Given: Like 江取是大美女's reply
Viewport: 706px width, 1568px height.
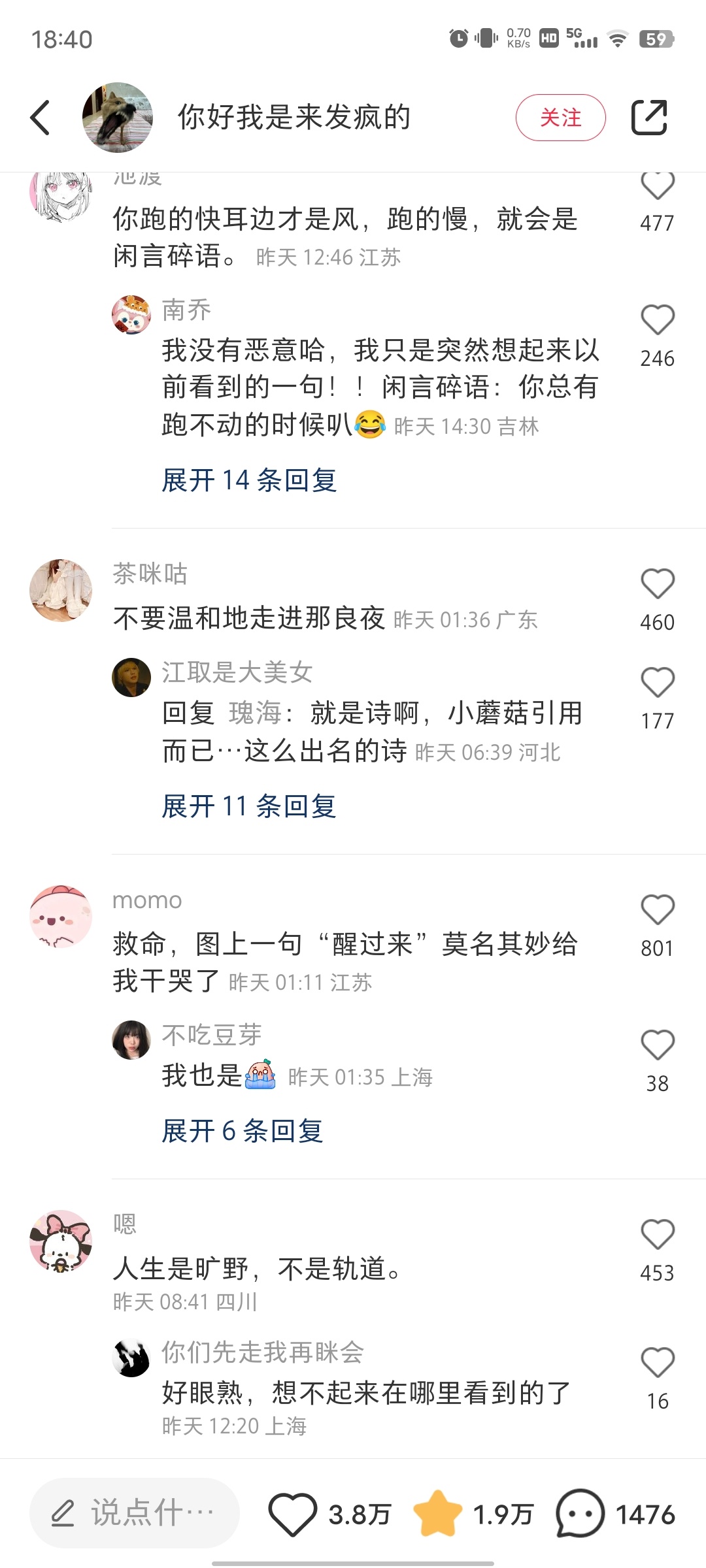Looking at the screenshot, I should pos(657,682).
